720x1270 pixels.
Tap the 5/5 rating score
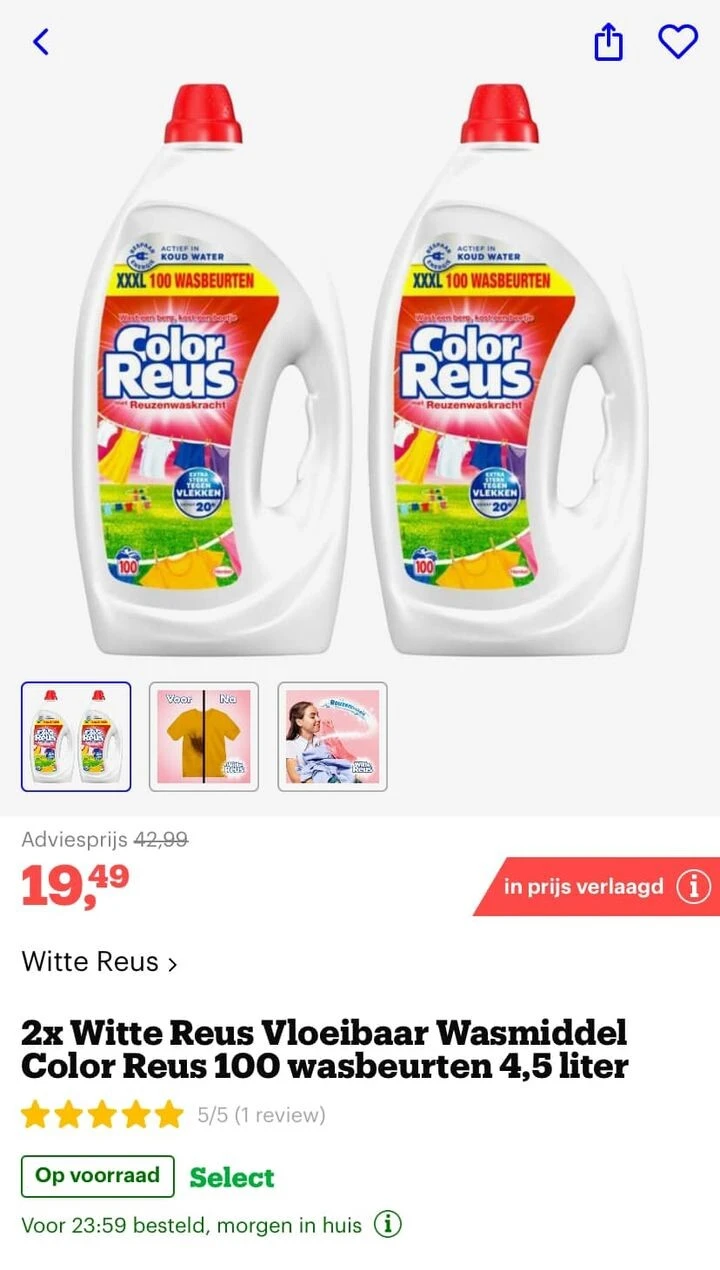(x=212, y=1114)
